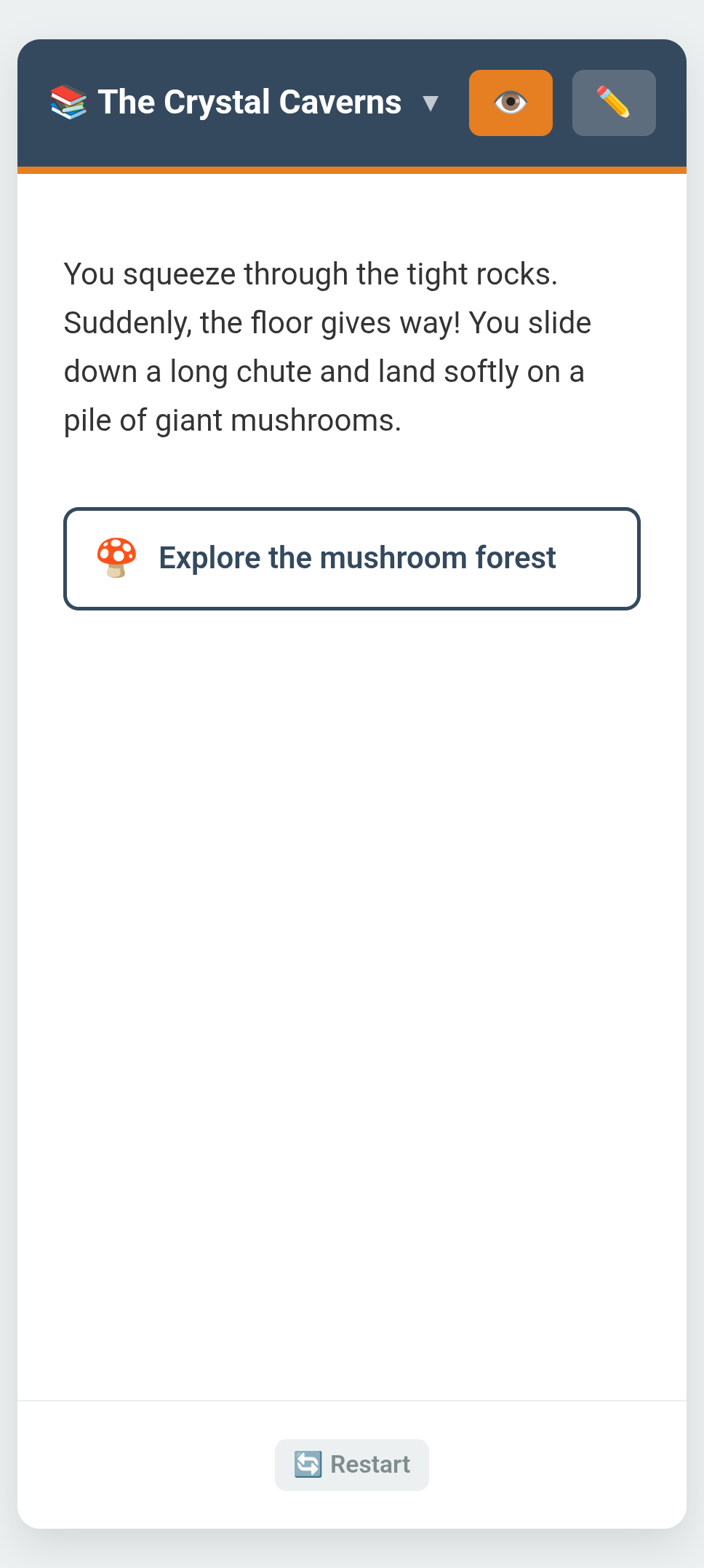Switch to preview mode with eye icon

(511, 103)
